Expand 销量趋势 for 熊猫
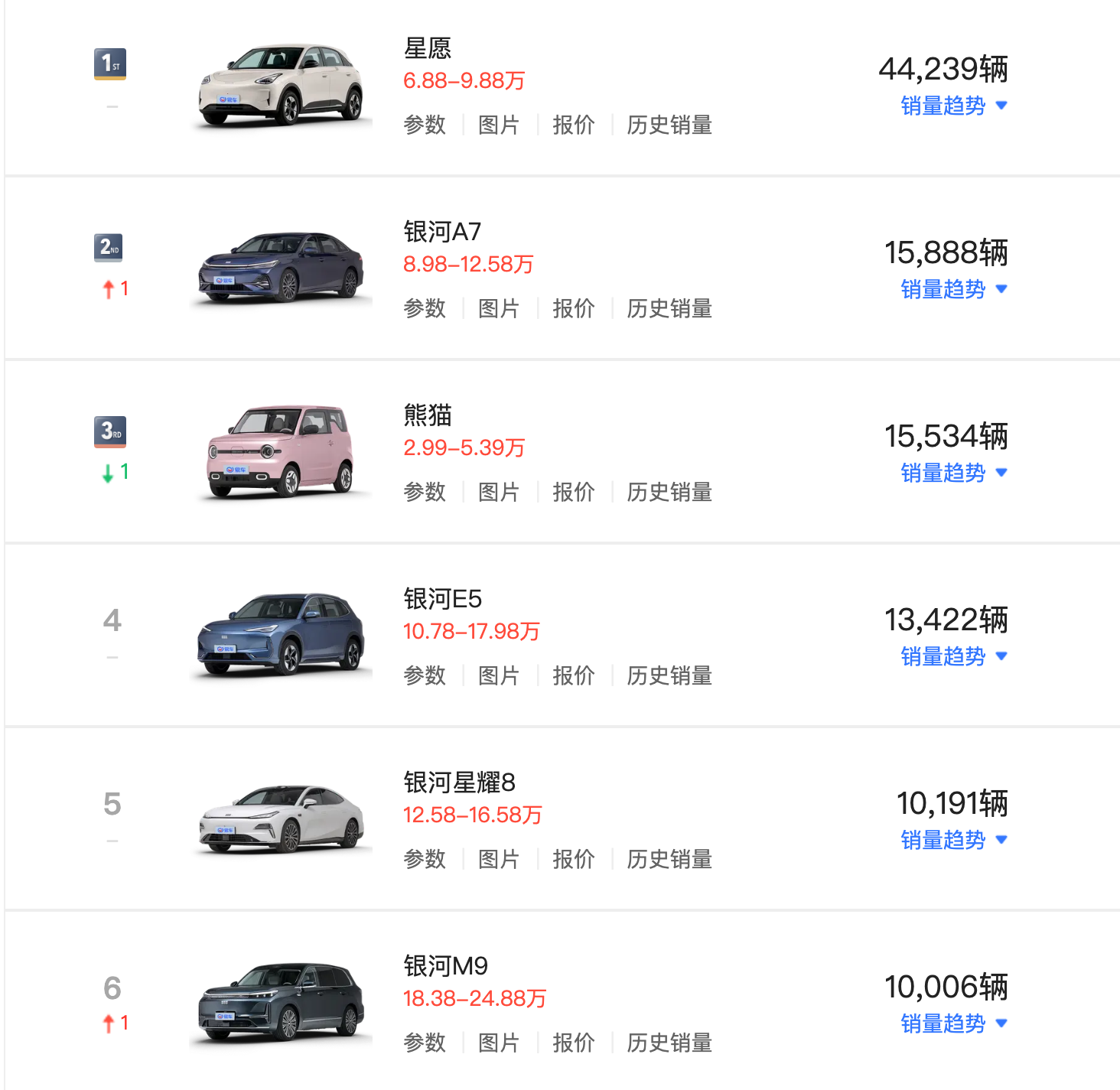 point(952,473)
